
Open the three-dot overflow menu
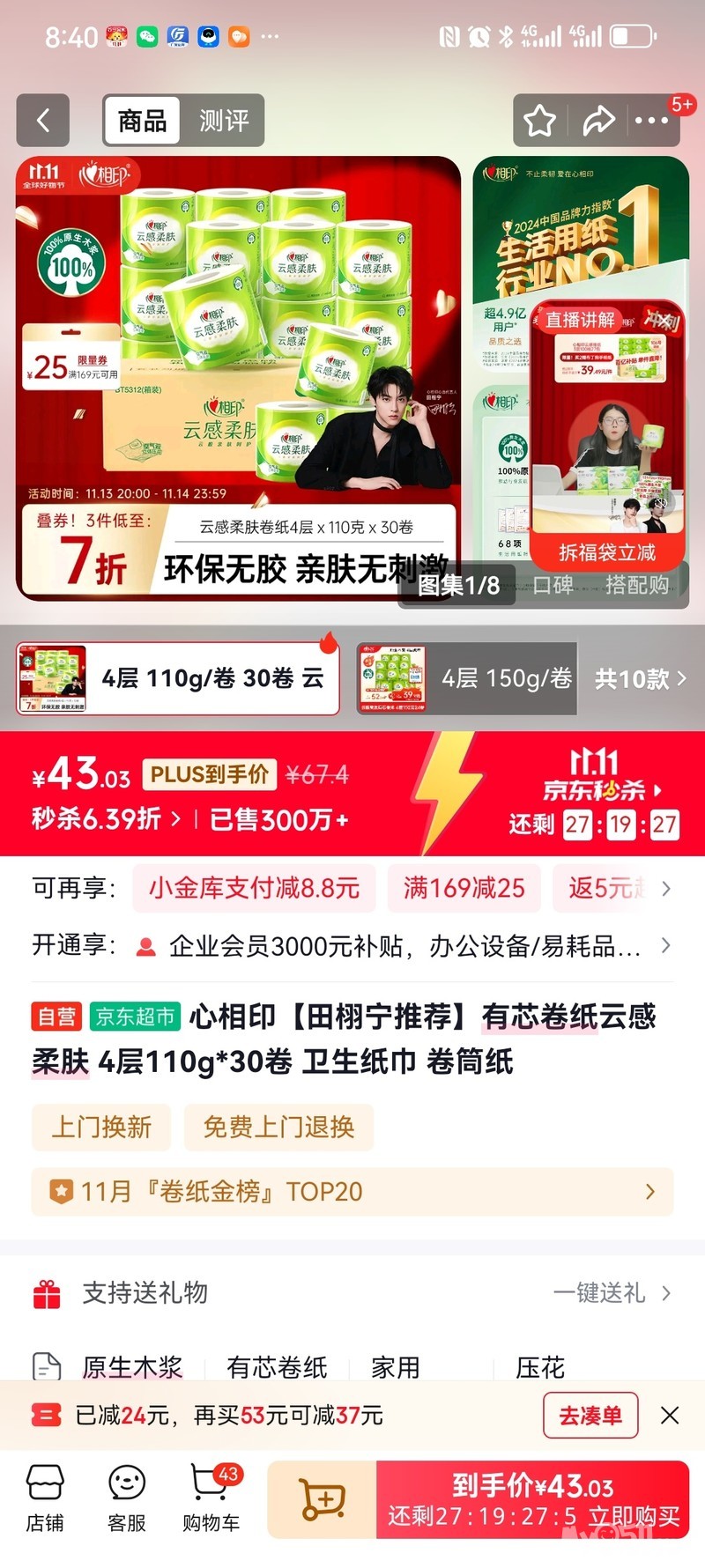[652, 121]
